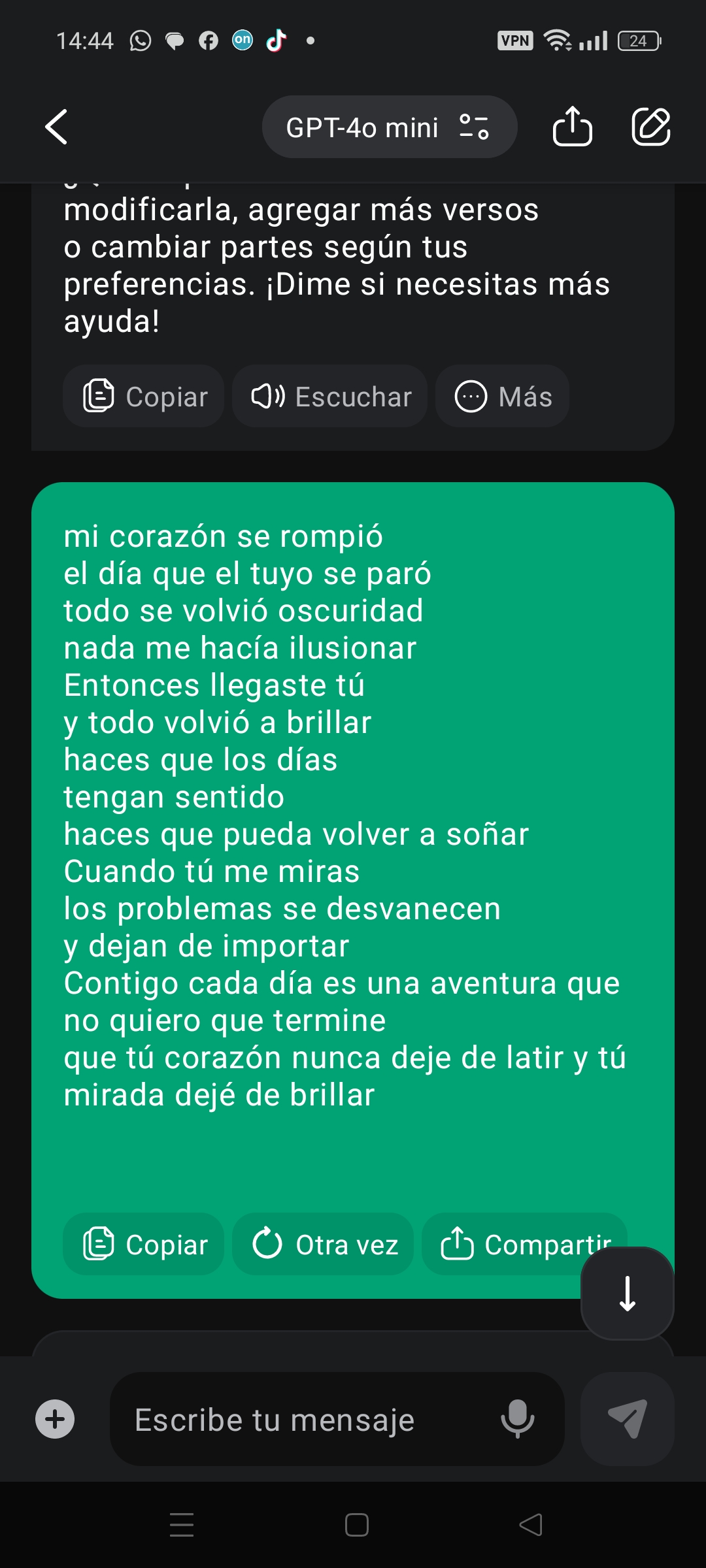The height and width of the screenshot is (1568, 706).
Task: Share this conversation from the top bar
Action: (x=572, y=127)
